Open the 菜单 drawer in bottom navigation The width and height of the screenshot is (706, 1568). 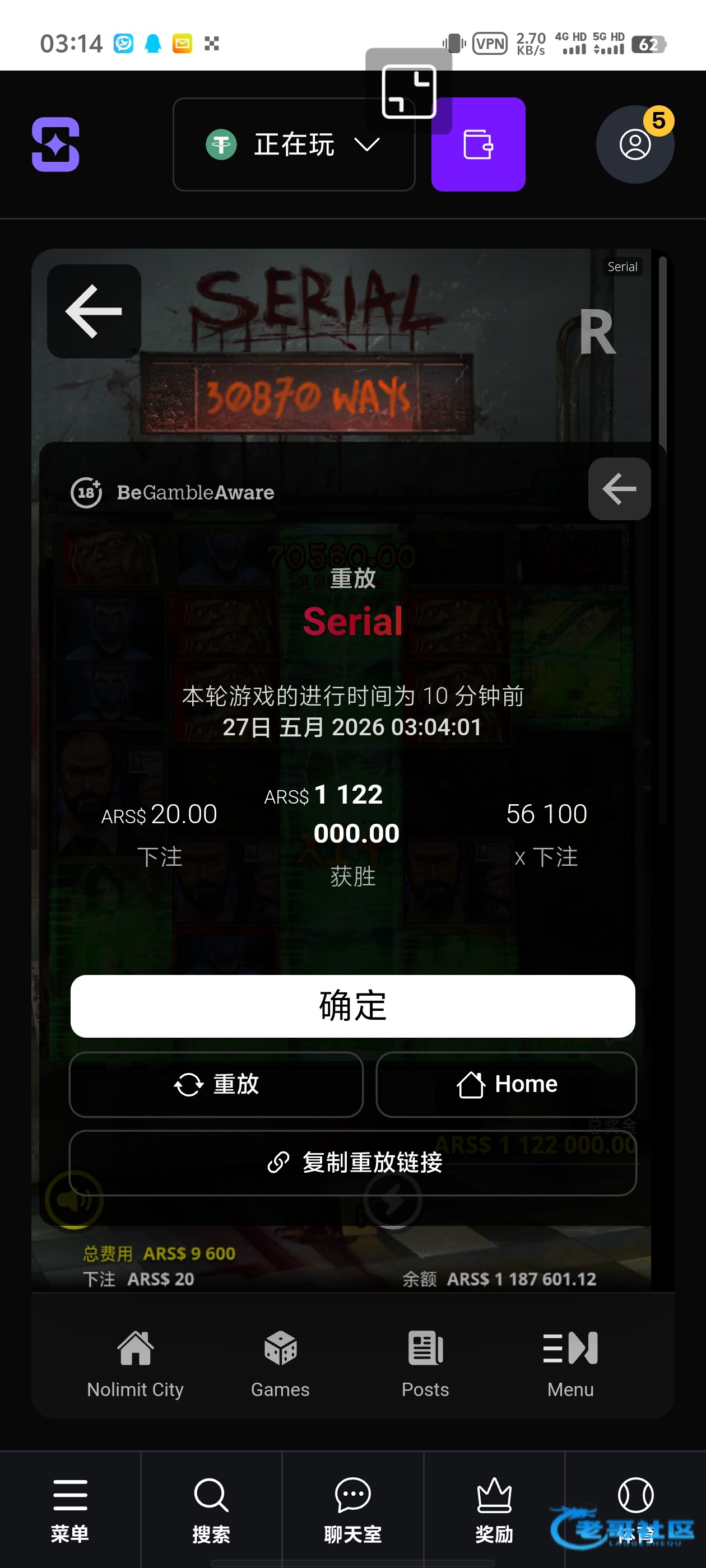(x=70, y=1510)
